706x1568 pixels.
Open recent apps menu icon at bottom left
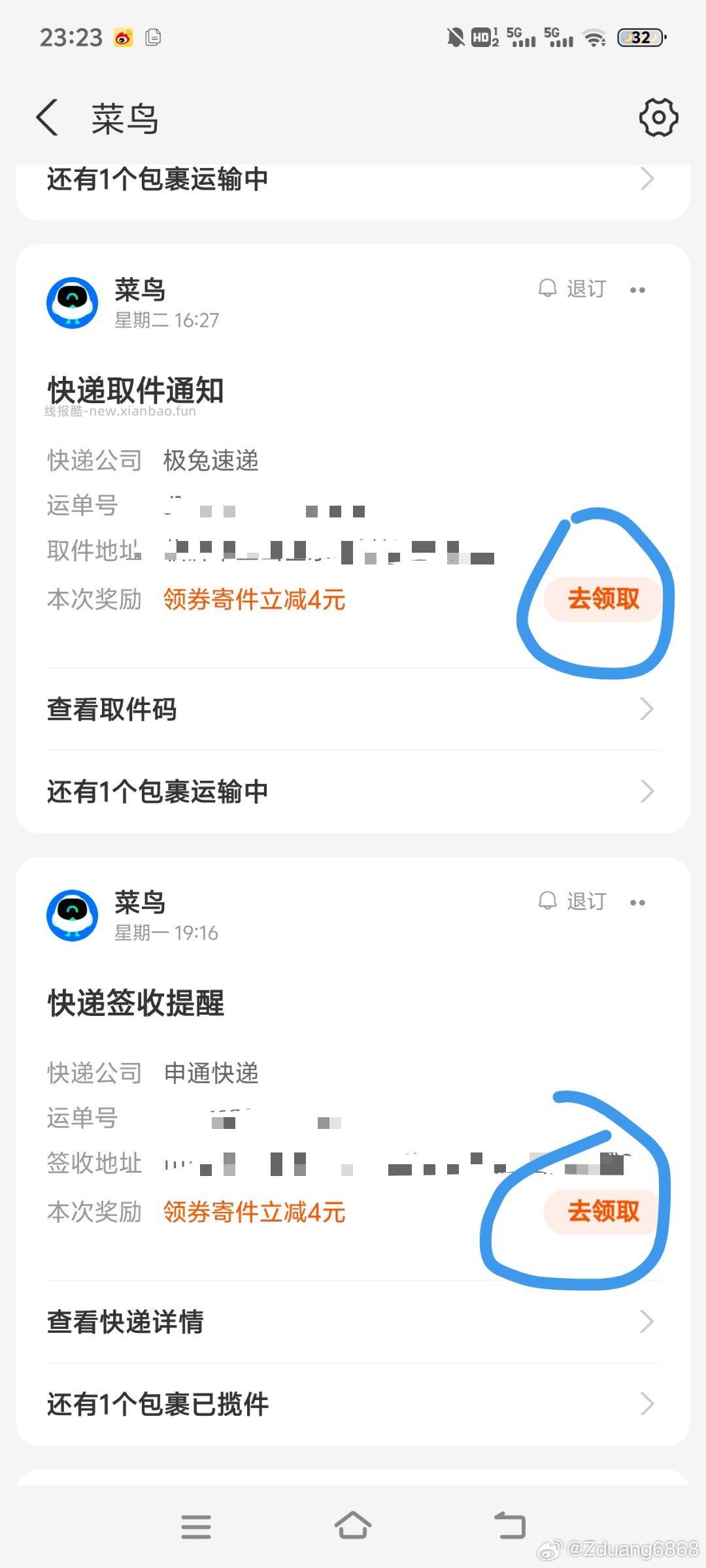[x=196, y=1526]
